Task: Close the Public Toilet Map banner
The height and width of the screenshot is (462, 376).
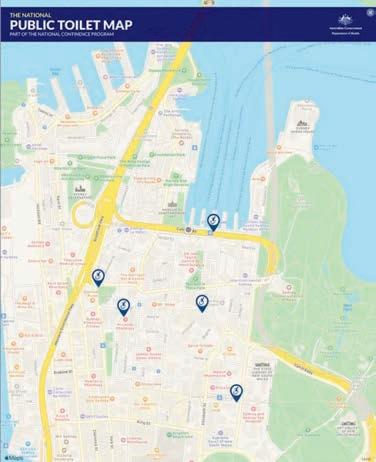Action: 370,13
